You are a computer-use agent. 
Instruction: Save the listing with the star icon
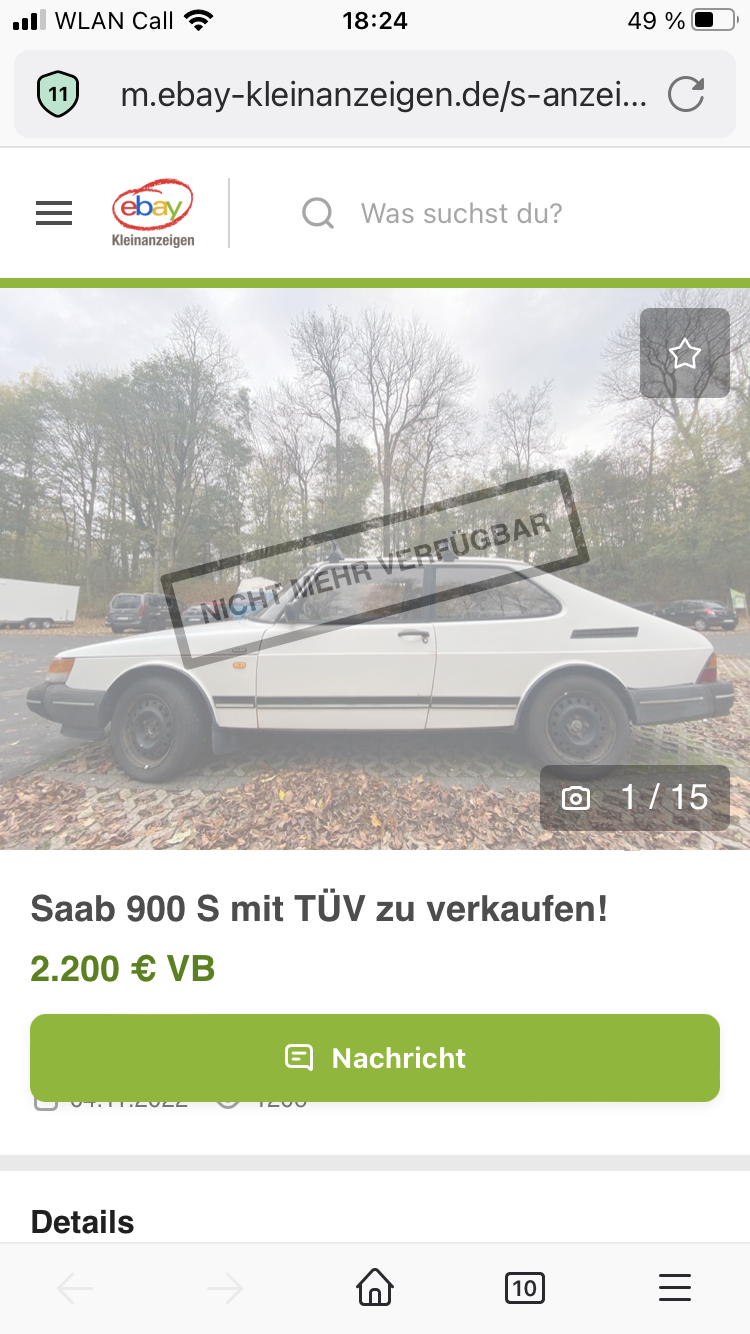pyautogui.click(x=685, y=353)
